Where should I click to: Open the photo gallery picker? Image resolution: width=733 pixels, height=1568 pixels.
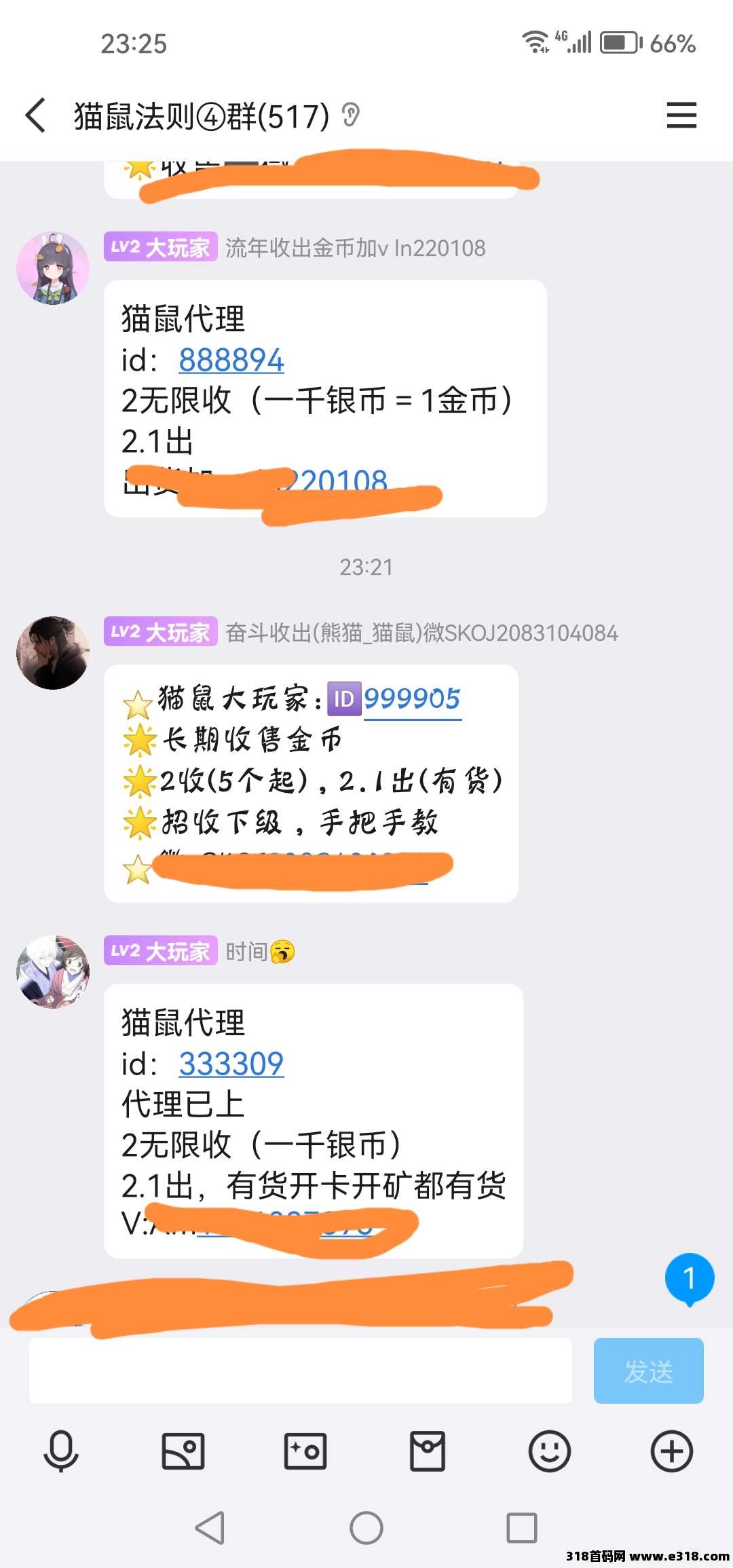(x=183, y=1451)
